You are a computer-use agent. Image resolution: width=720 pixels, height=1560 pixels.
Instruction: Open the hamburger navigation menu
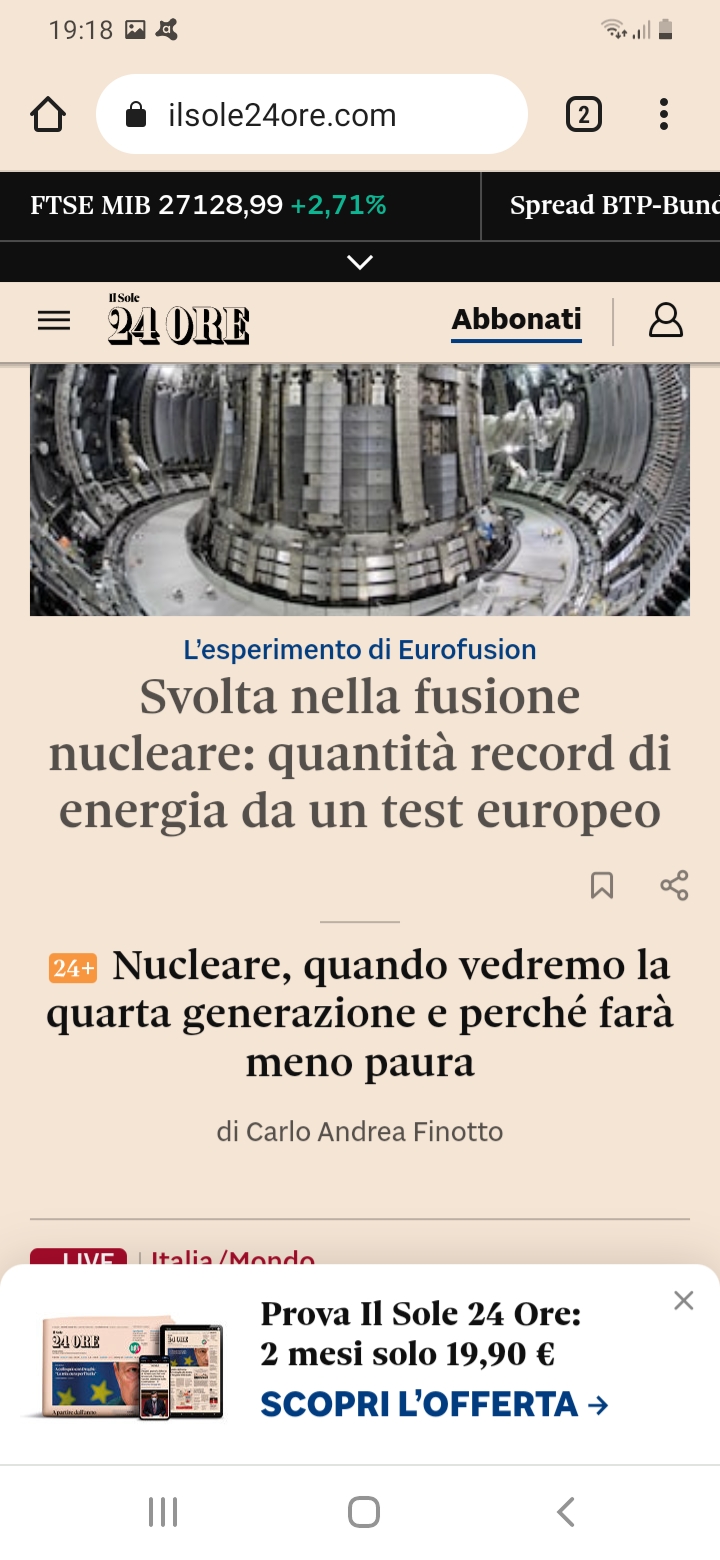click(x=54, y=321)
